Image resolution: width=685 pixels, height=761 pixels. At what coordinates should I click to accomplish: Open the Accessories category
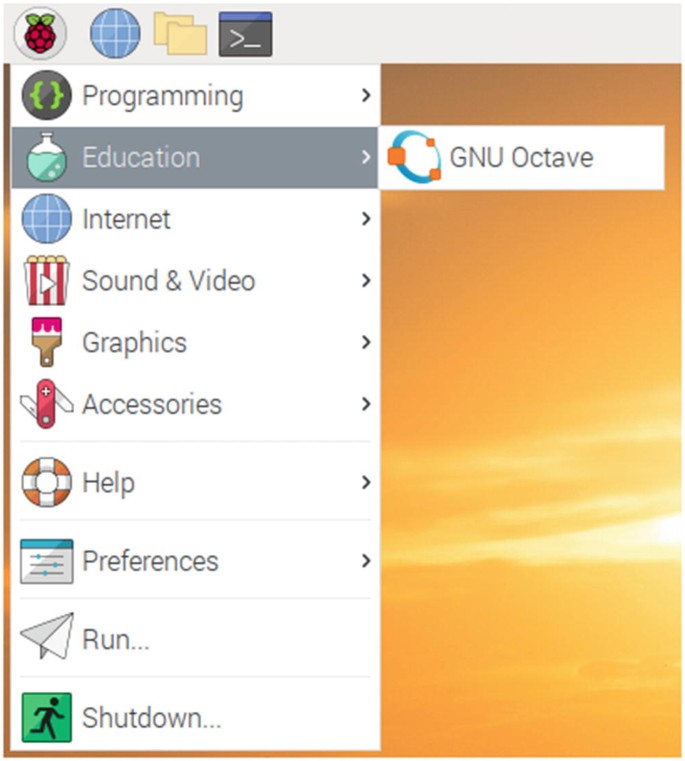151,405
